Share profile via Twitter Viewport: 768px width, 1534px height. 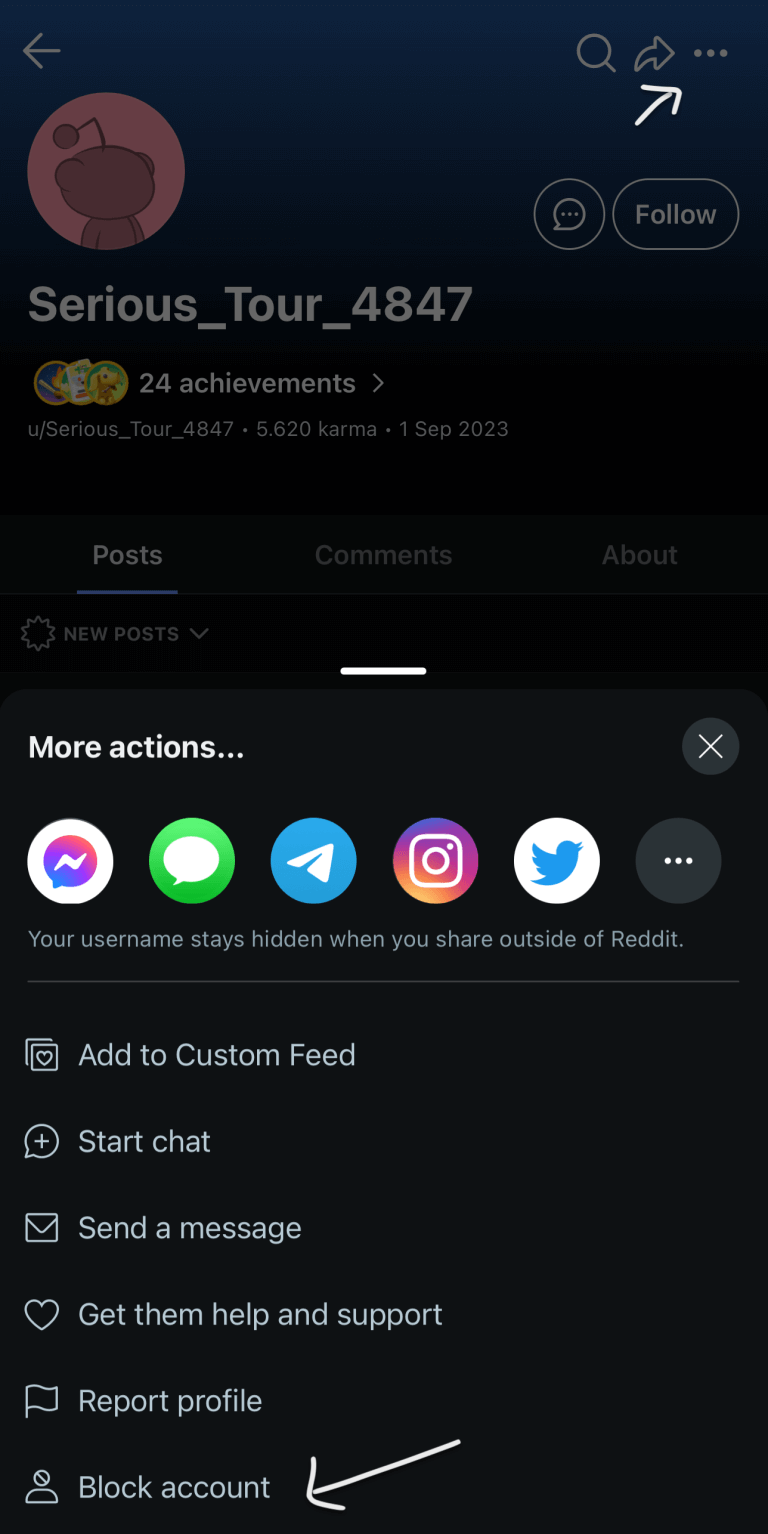pyautogui.click(x=557, y=861)
